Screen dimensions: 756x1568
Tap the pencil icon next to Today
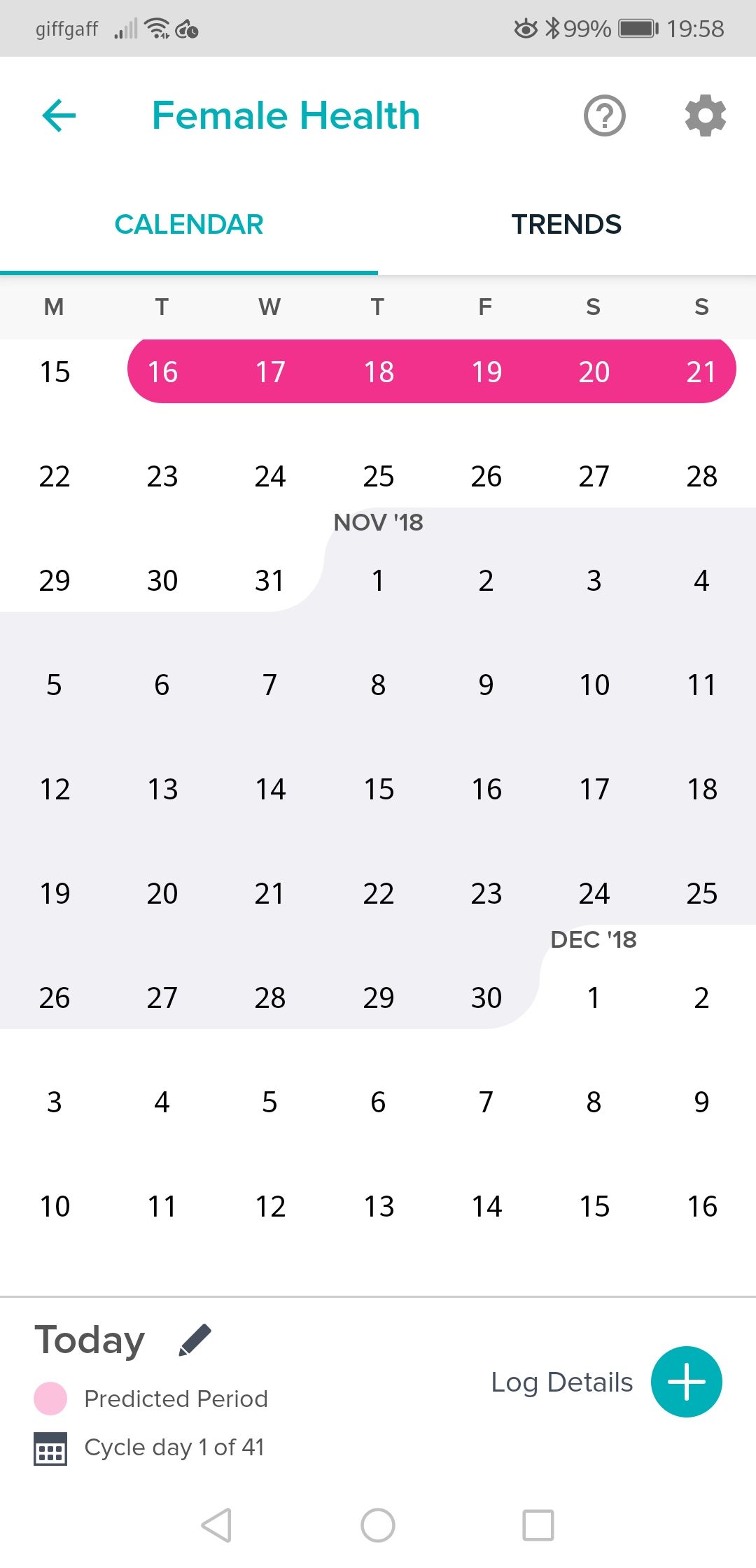195,1340
